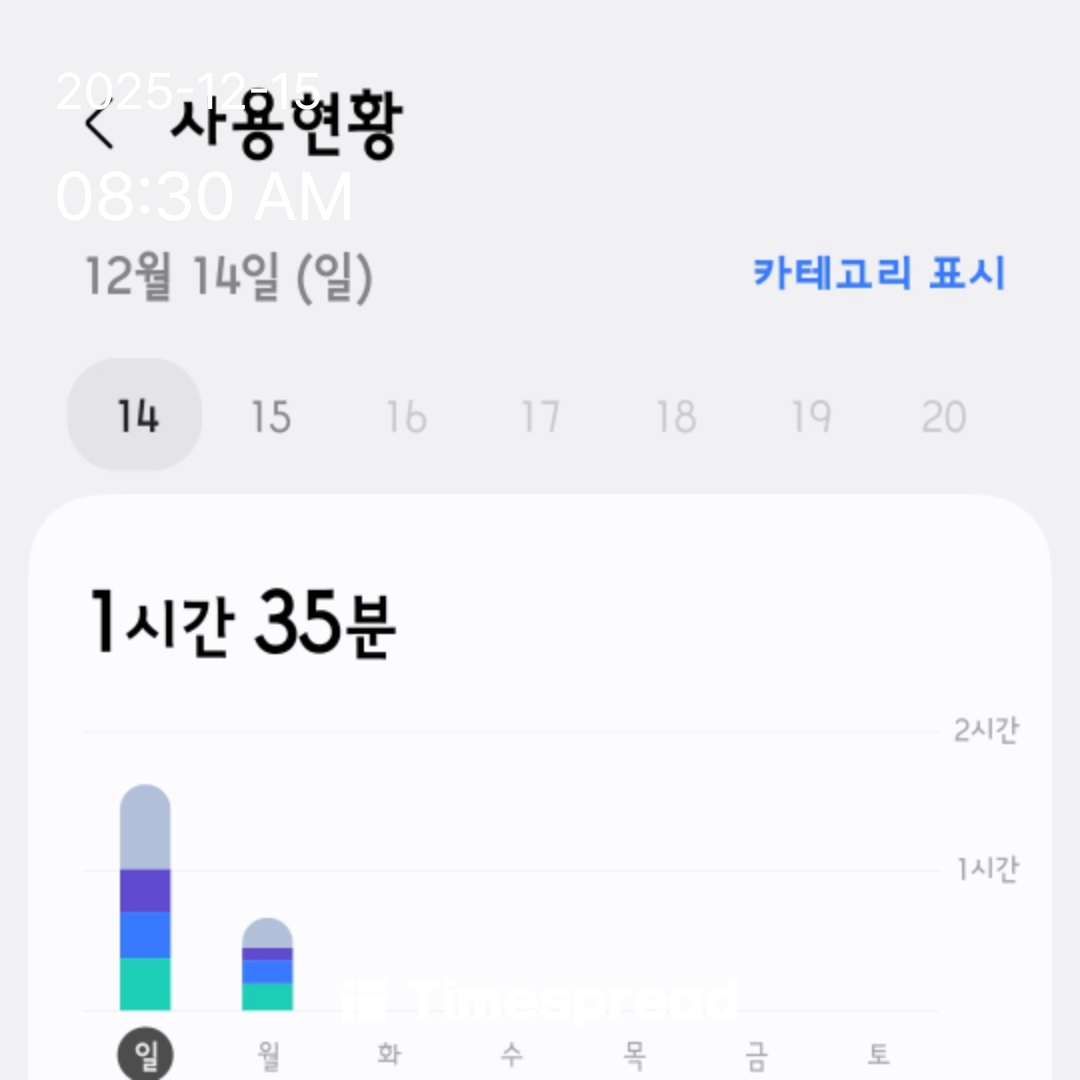Go back from the 사용현황 screen

point(99,129)
